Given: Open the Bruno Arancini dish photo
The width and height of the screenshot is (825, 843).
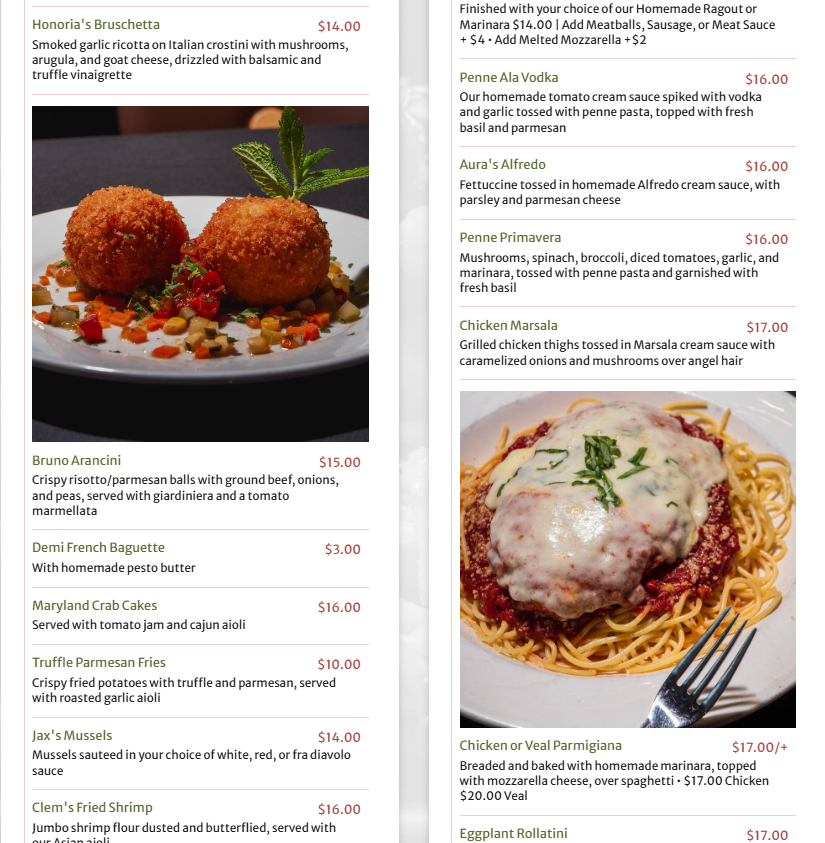Looking at the screenshot, I should [x=200, y=273].
